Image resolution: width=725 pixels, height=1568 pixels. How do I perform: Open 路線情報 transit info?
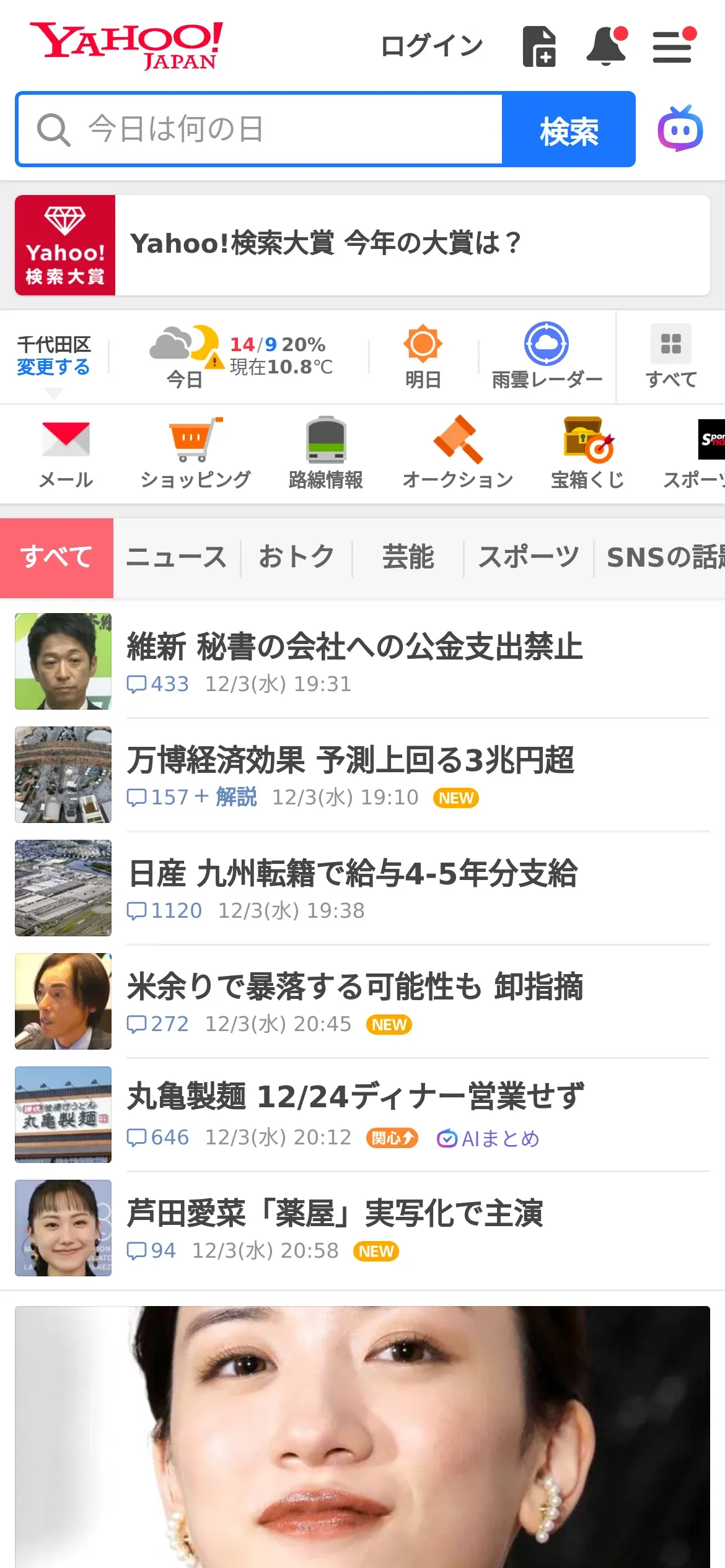[x=326, y=453]
